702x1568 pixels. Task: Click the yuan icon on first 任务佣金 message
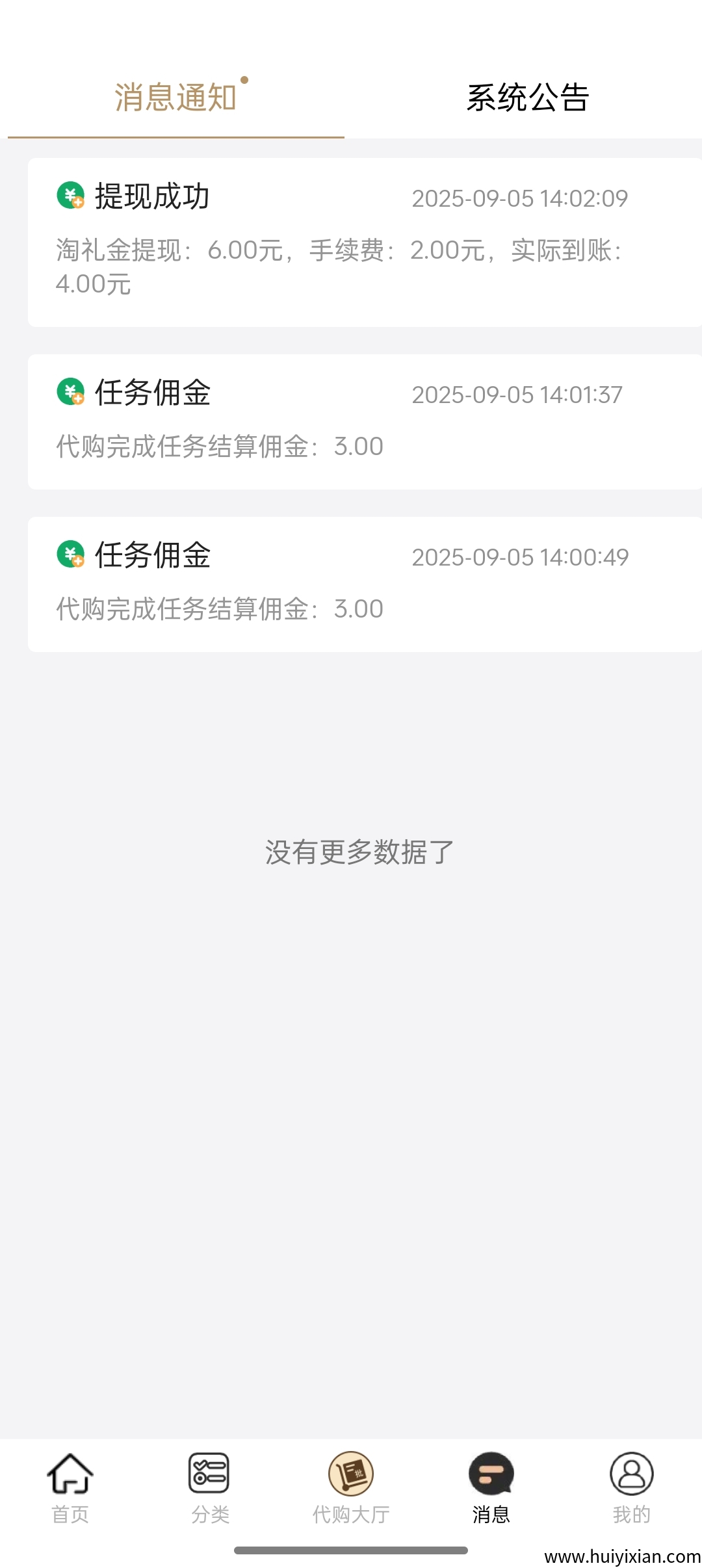[x=71, y=393]
